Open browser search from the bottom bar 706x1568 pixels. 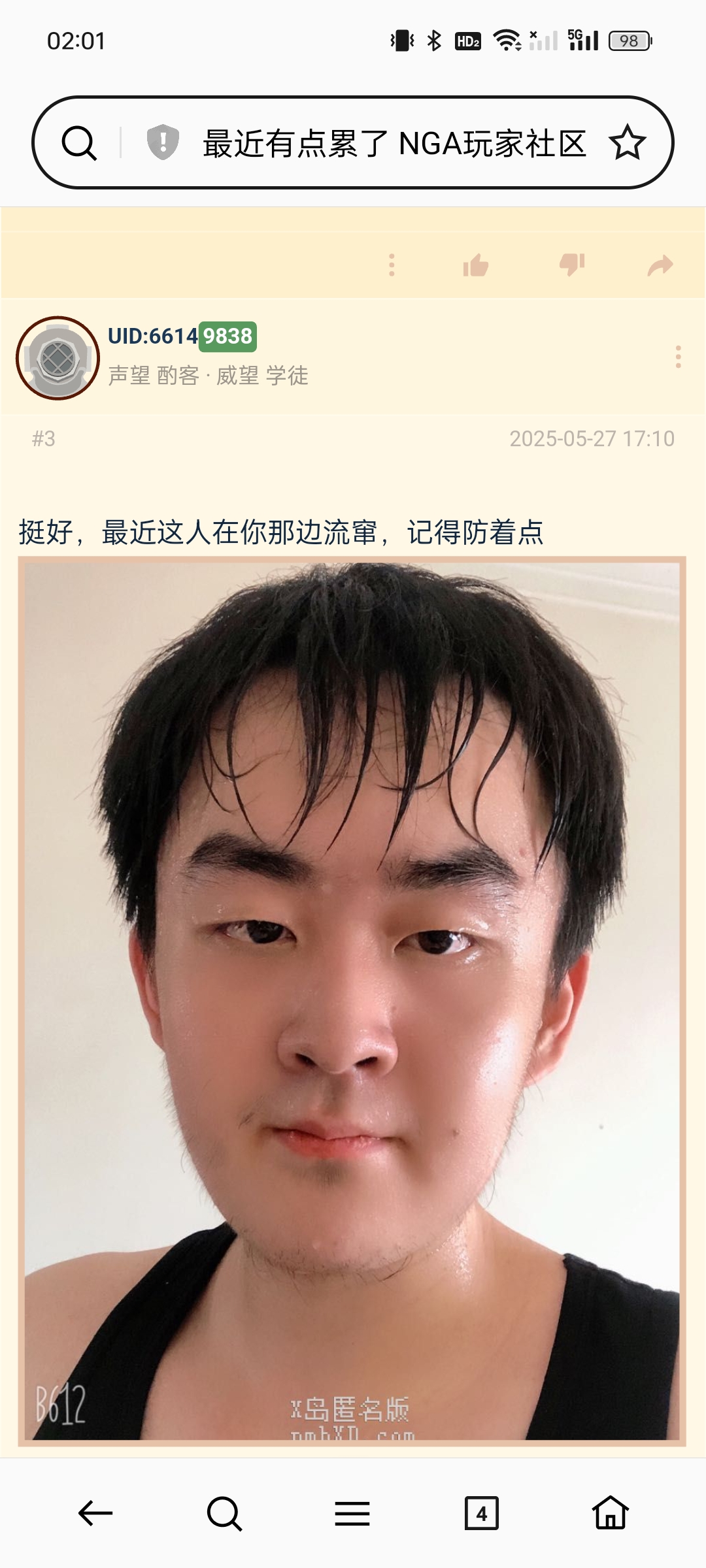[x=224, y=1513]
